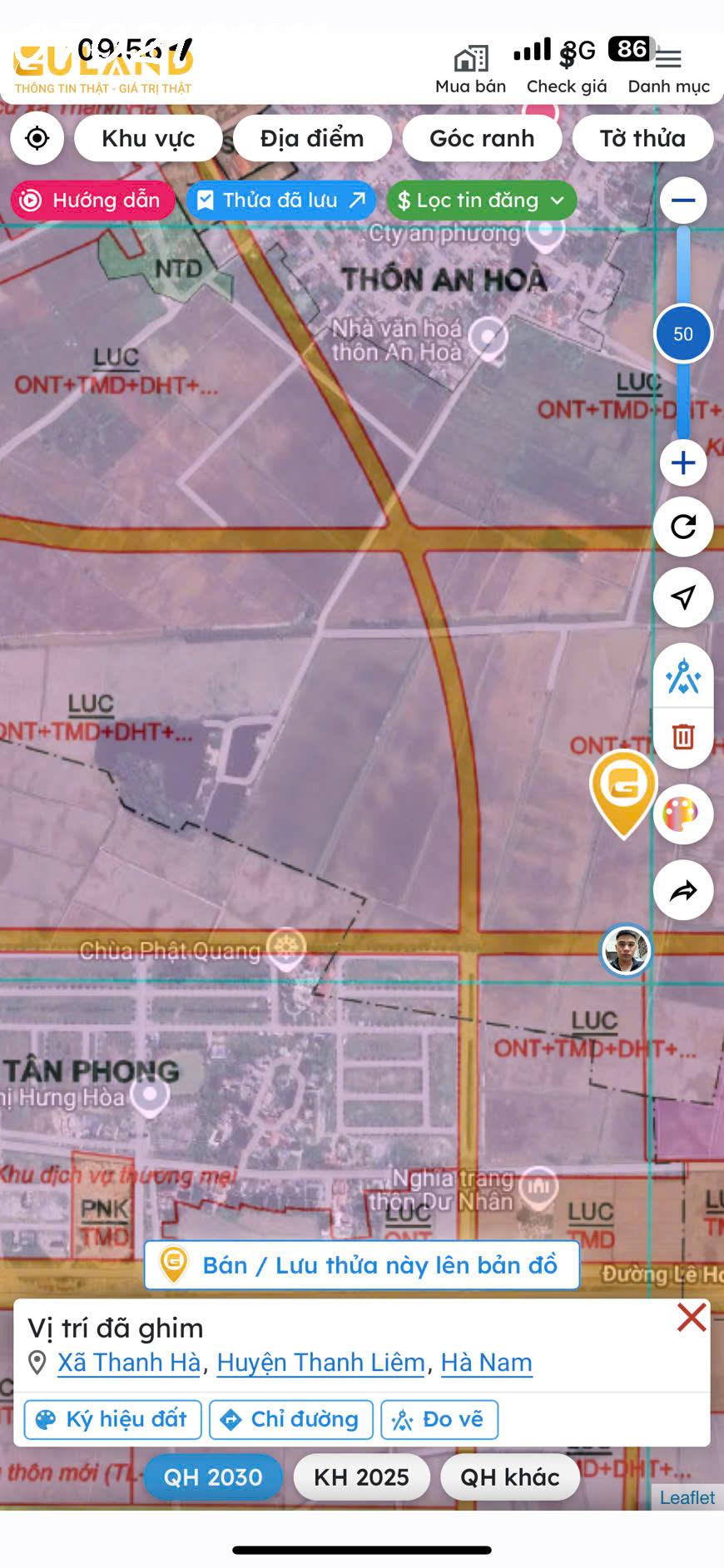Image resolution: width=724 pixels, height=1568 pixels.
Task: Close the pinned location panel
Action: tap(692, 1318)
